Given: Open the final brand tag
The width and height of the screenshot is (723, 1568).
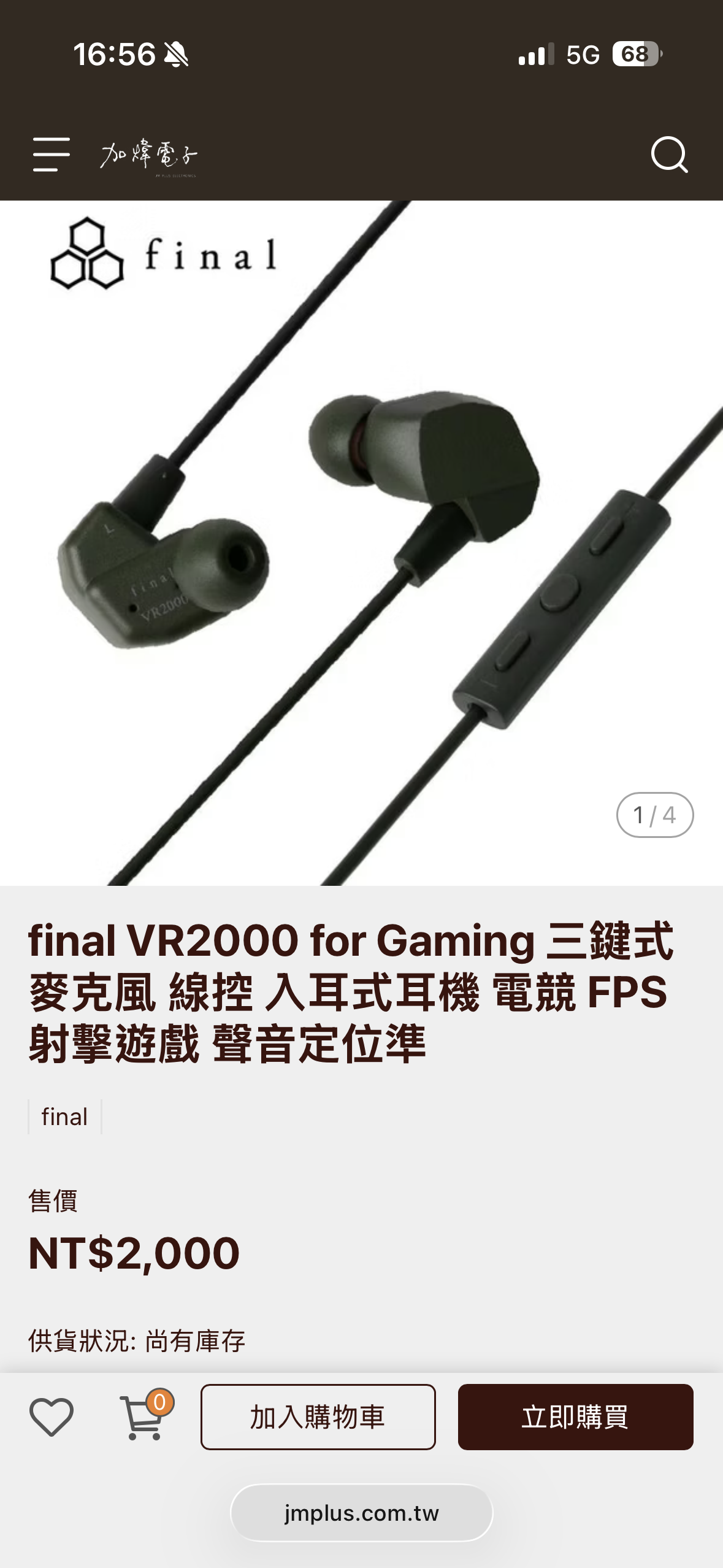Looking at the screenshot, I should (64, 1117).
